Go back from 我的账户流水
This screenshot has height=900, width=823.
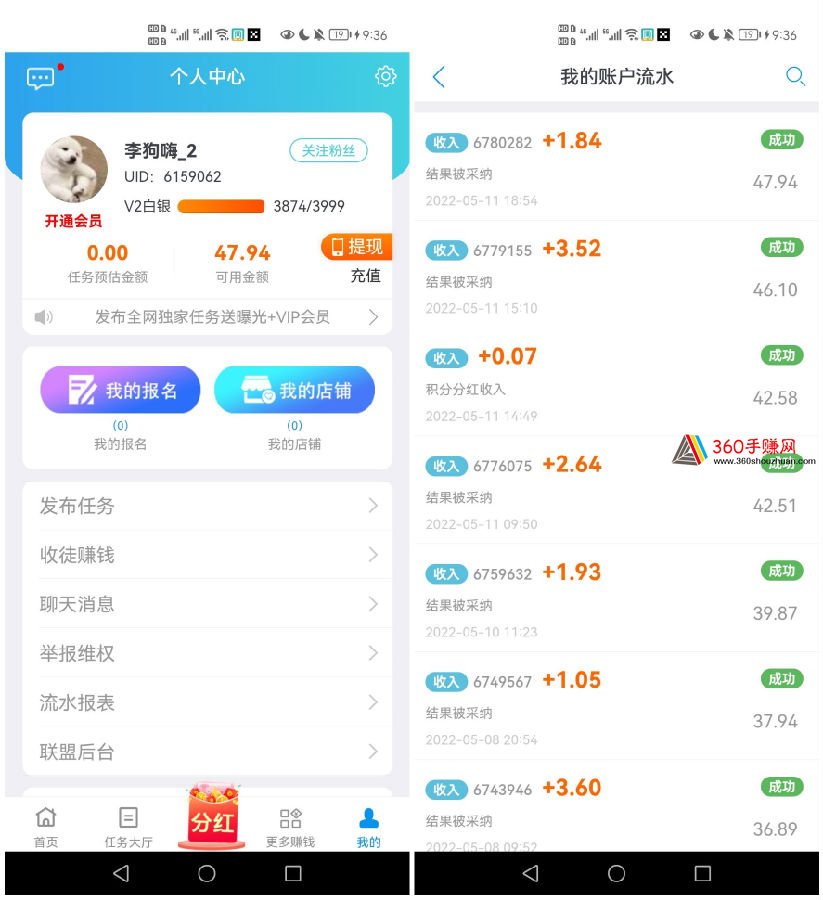(438, 77)
